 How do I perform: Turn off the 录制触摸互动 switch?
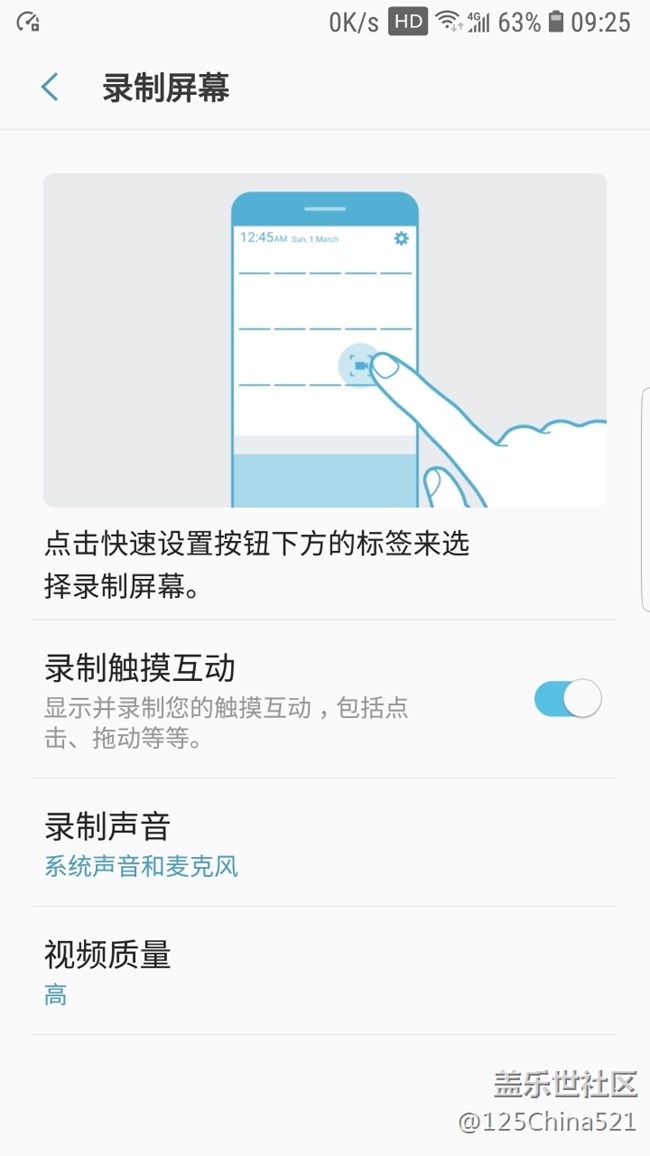(567, 698)
